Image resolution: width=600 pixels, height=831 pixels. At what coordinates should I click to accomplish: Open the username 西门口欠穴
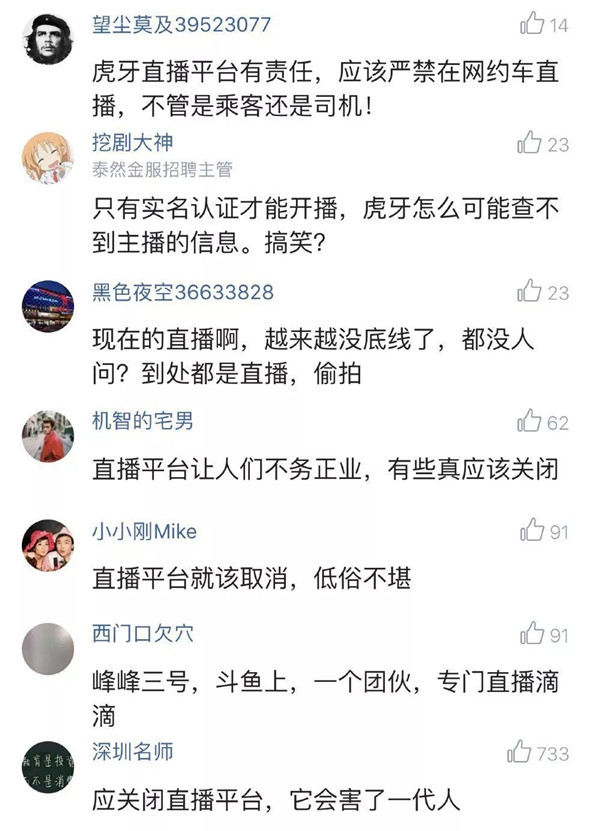point(142,633)
